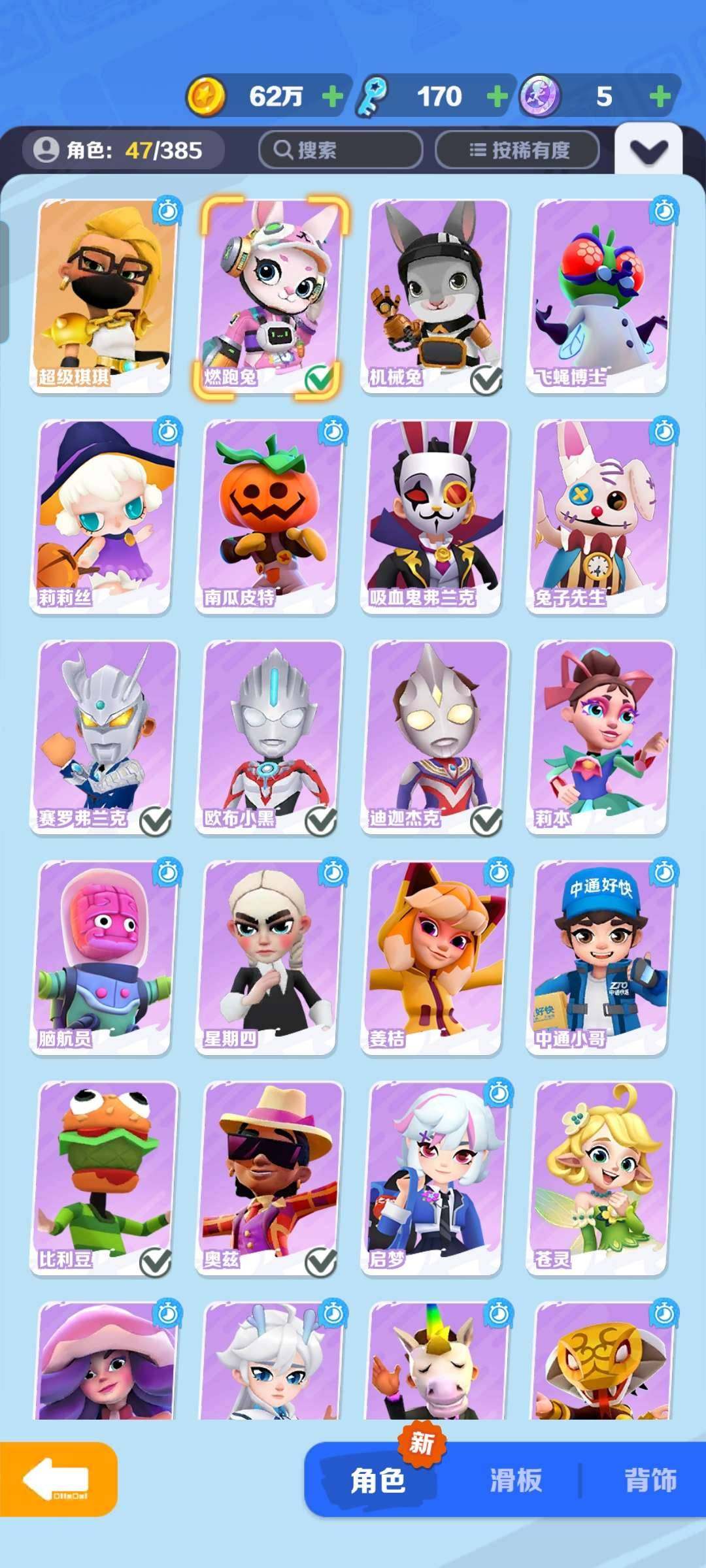Select 吸血鬼弗兰克 character card

click(x=436, y=516)
